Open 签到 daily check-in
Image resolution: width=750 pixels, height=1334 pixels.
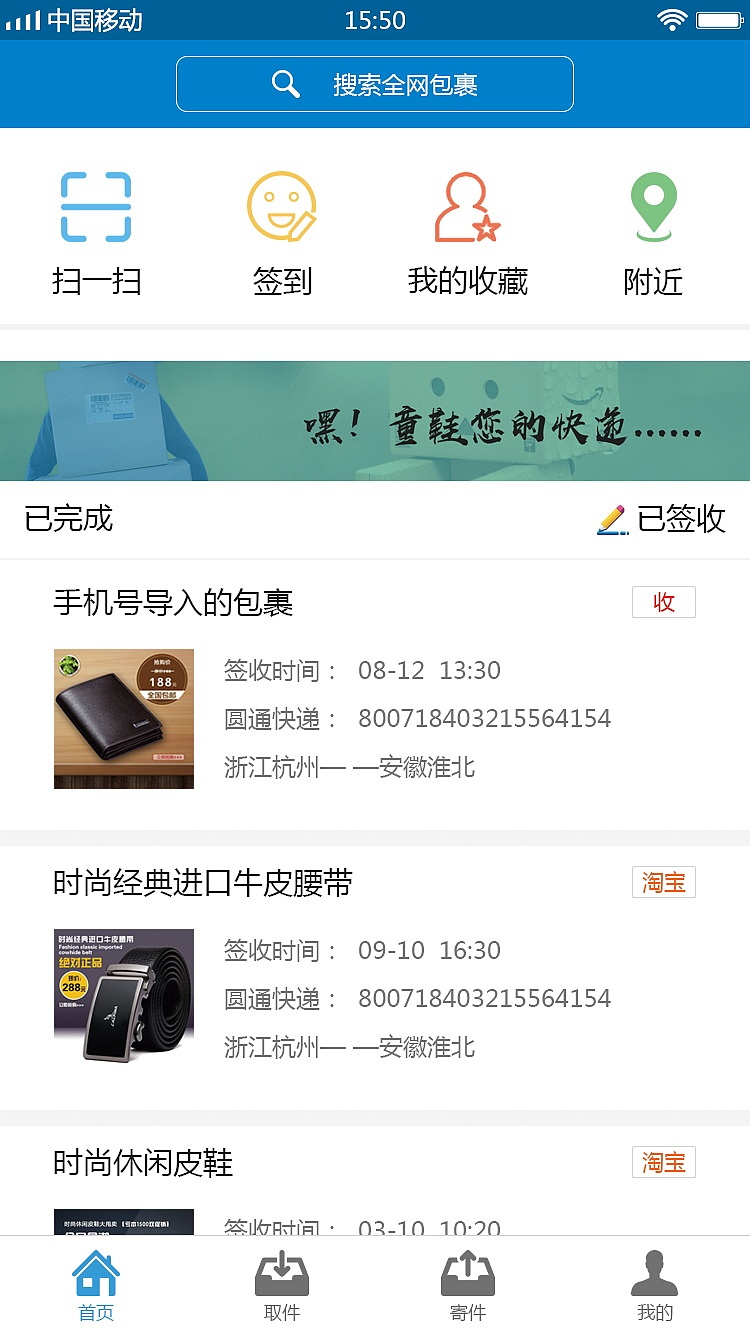click(282, 232)
